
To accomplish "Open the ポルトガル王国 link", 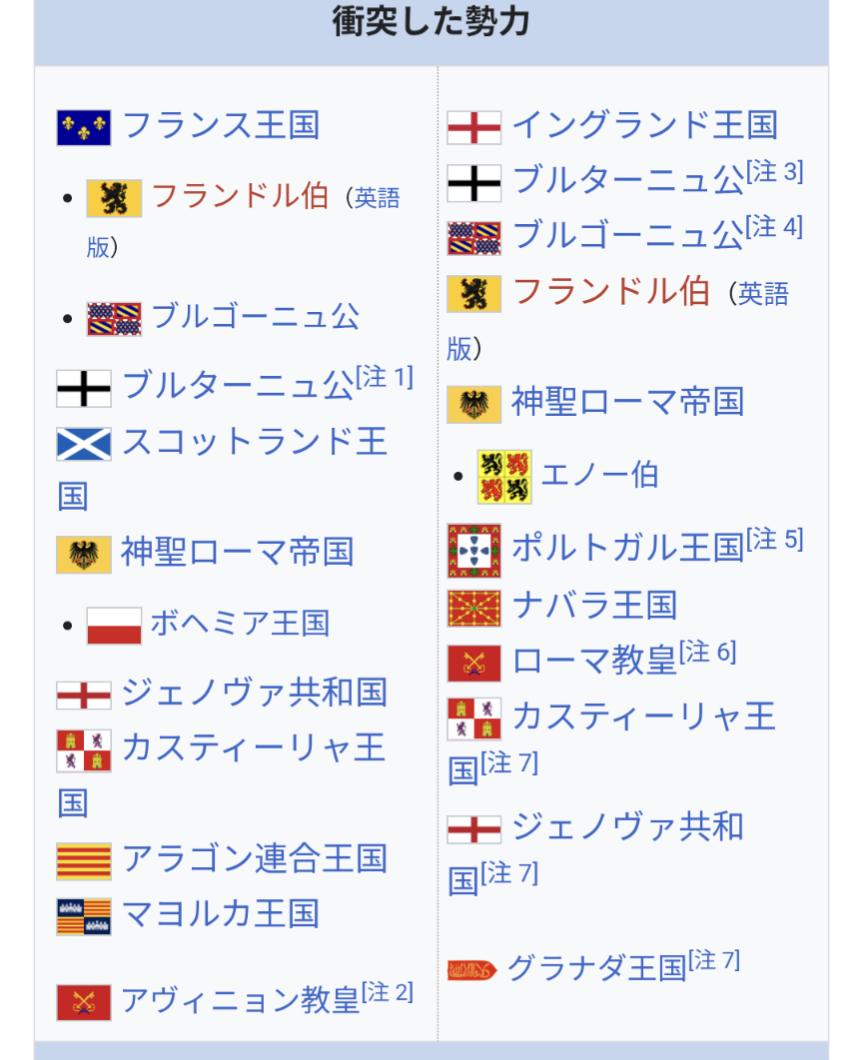I will tap(628, 547).
